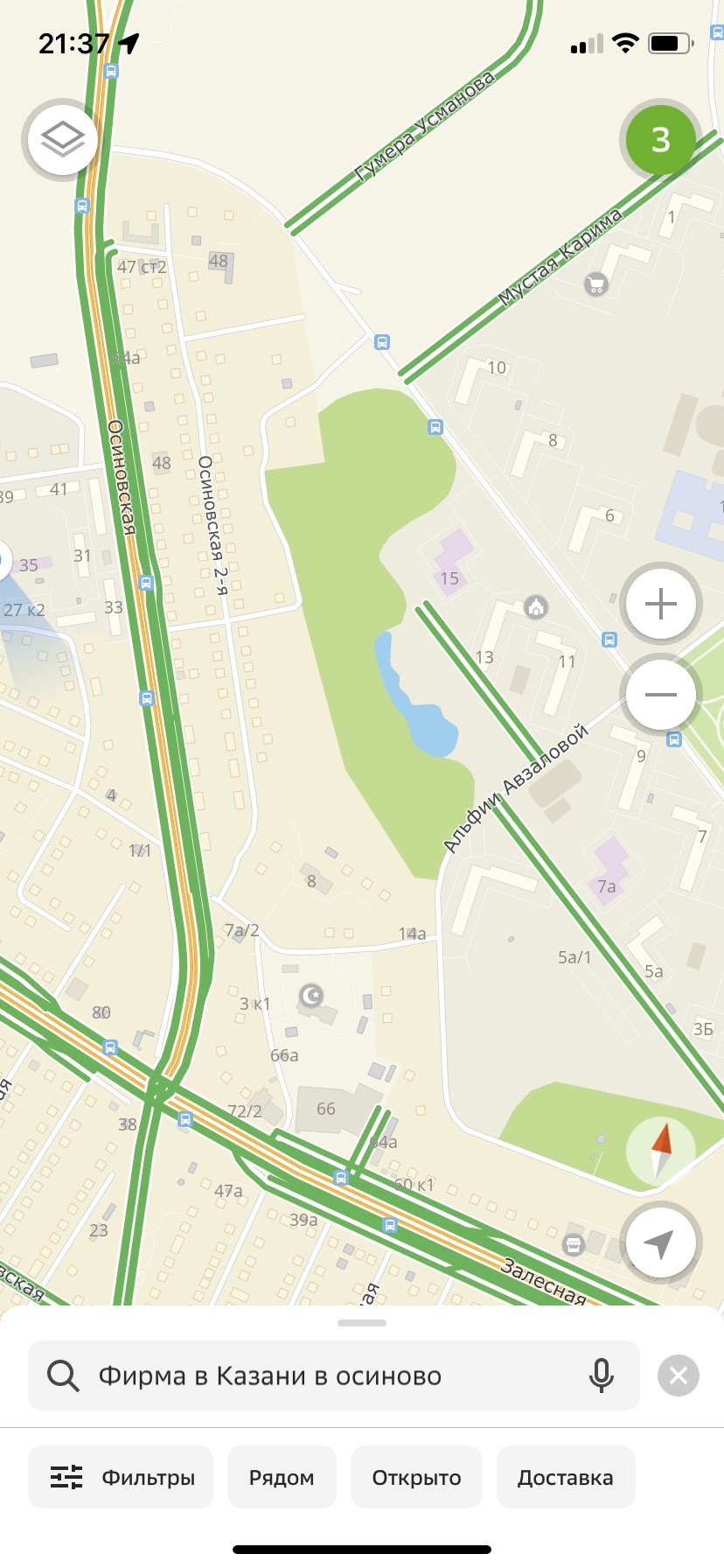This screenshot has width=724, height=1568.
Task: Apply the Рядом filter chip
Action: pos(282,1478)
